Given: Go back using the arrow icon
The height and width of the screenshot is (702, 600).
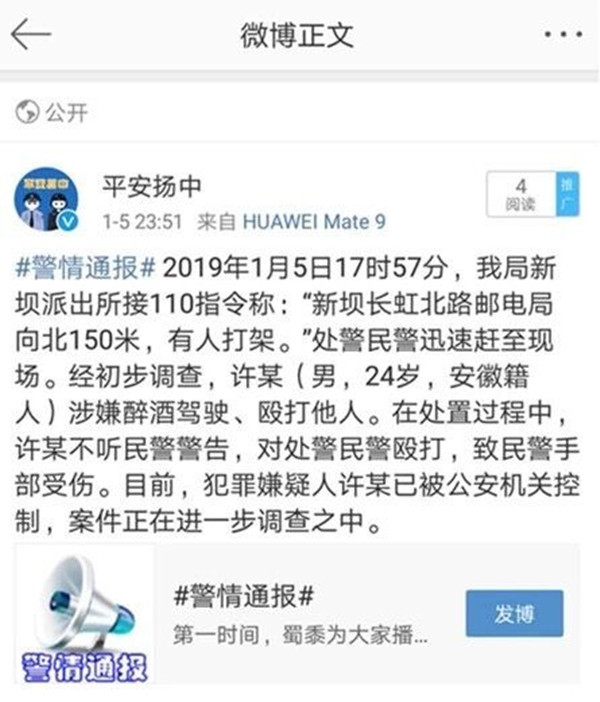Looking at the screenshot, I should (30, 35).
